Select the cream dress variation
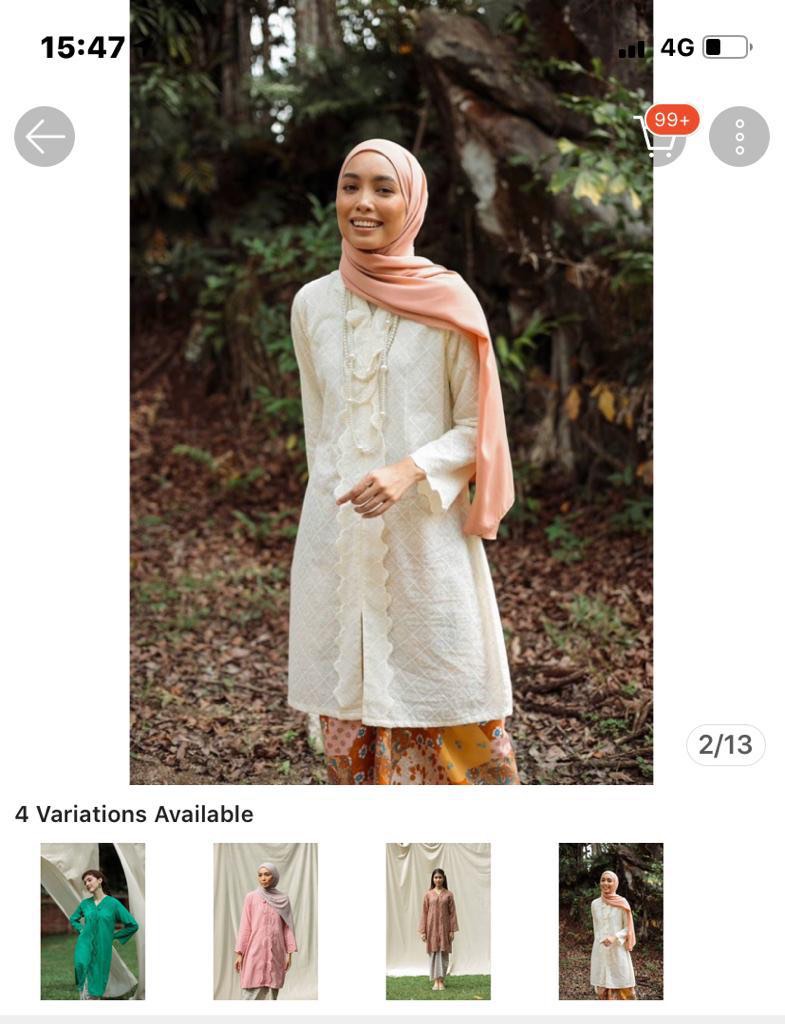Viewport: 785px width, 1024px height. [x=609, y=922]
